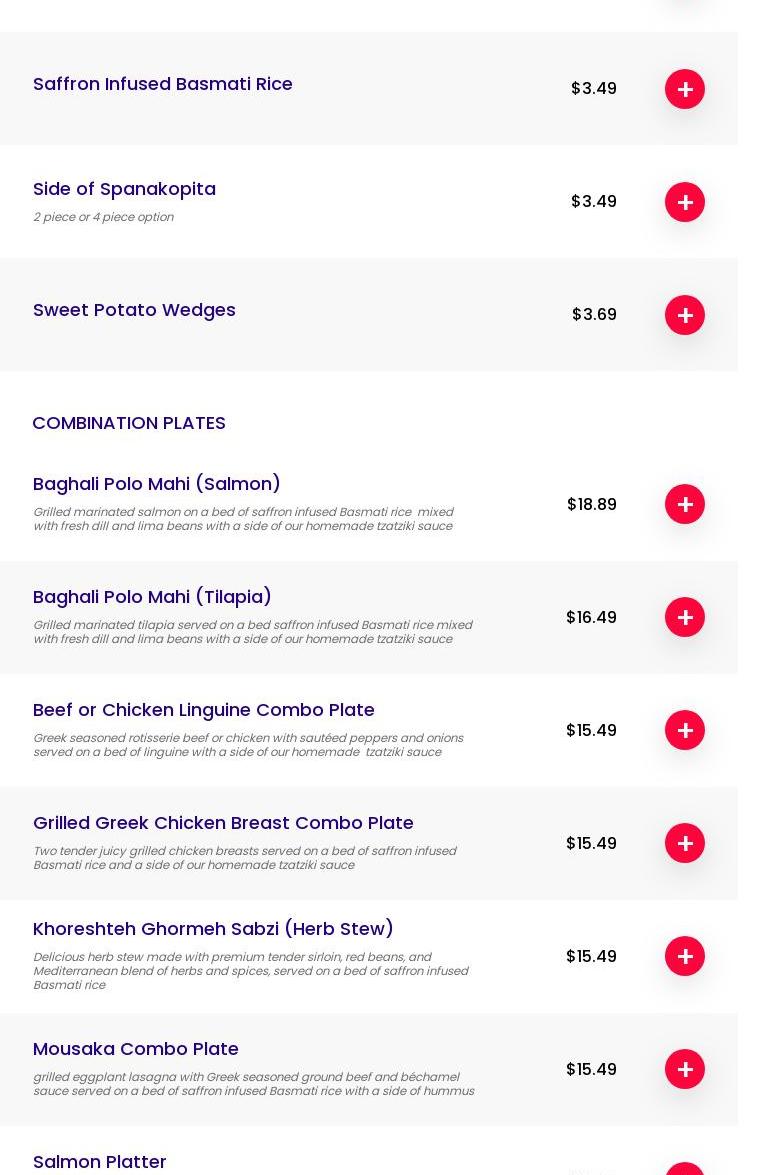The width and height of the screenshot is (770, 1175).
Task: Add Saffron Infused Basmati Rice to order
Action: click(685, 89)
